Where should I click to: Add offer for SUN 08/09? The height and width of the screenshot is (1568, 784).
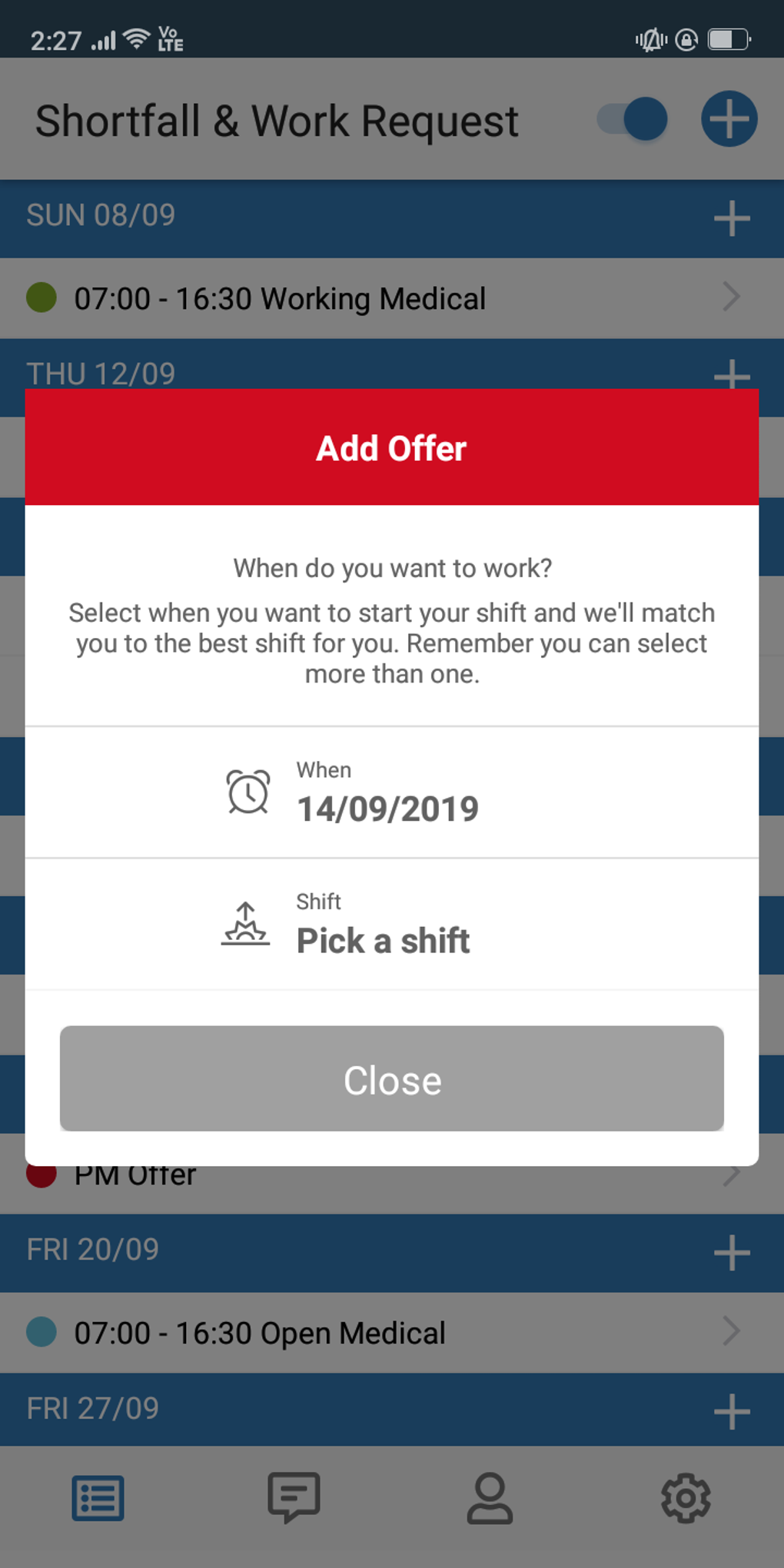pyautogui.click(x=731, y=218)
